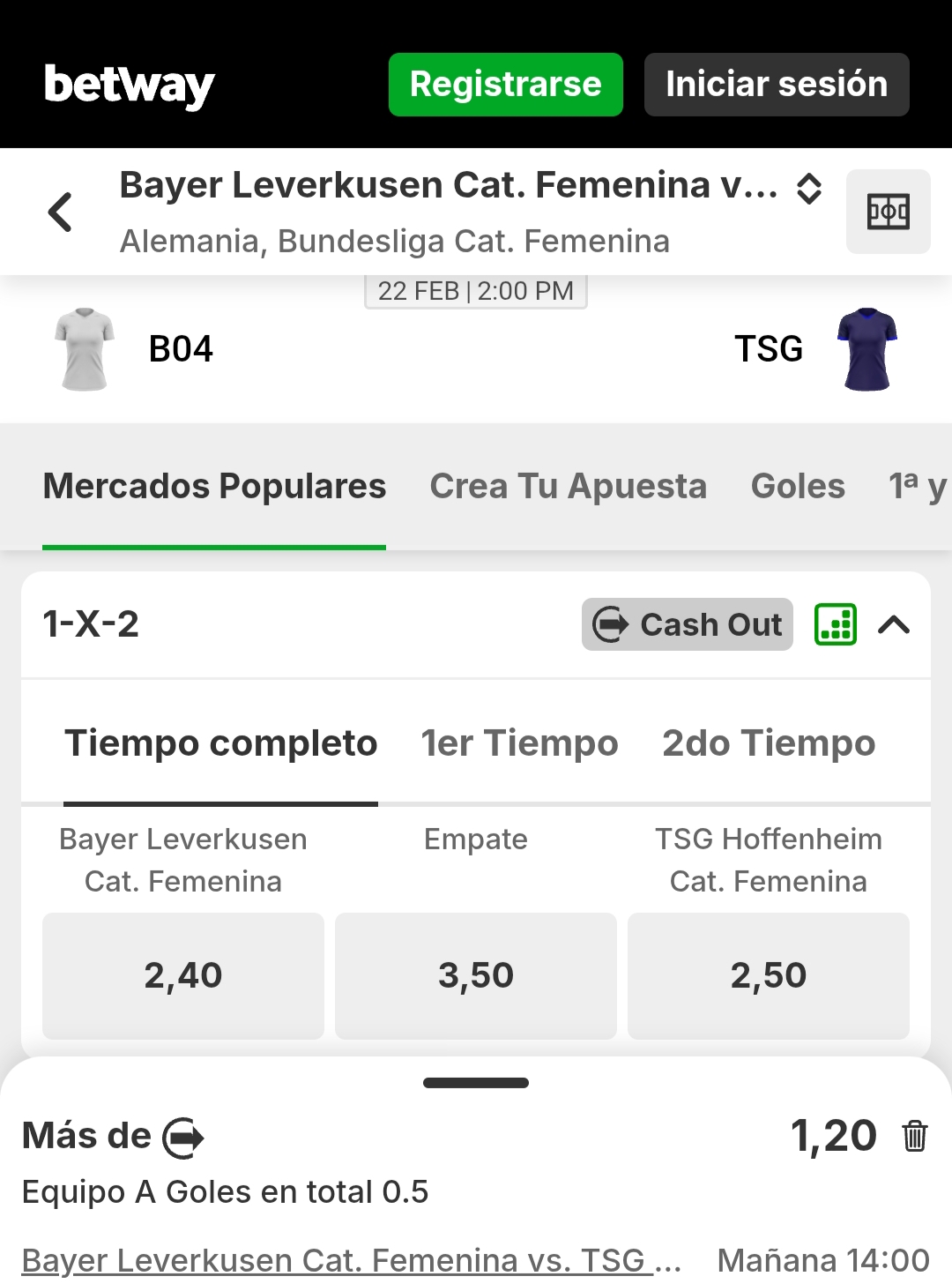Open the pitch view icon
Screen dimensions: 952x1284
pos(888,212)
